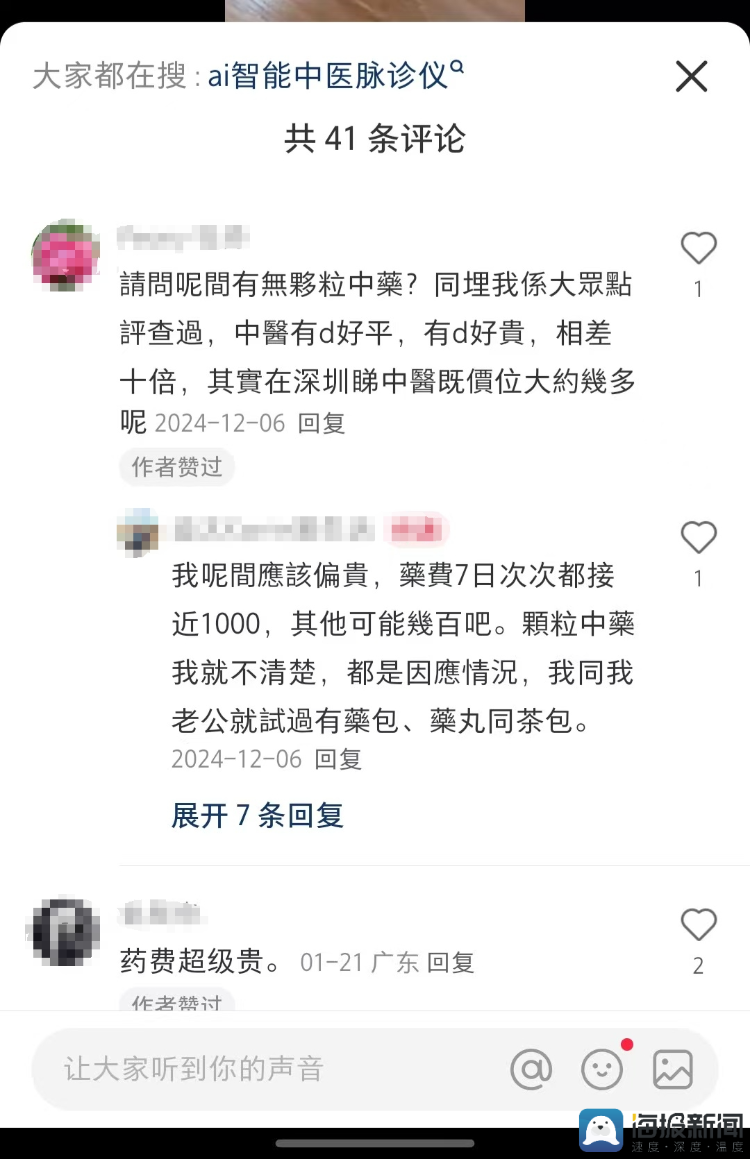Focus the 让大家听到你的声音 comment box
This screenshot has height=1159, width=750.
[x=260, y=1069]
